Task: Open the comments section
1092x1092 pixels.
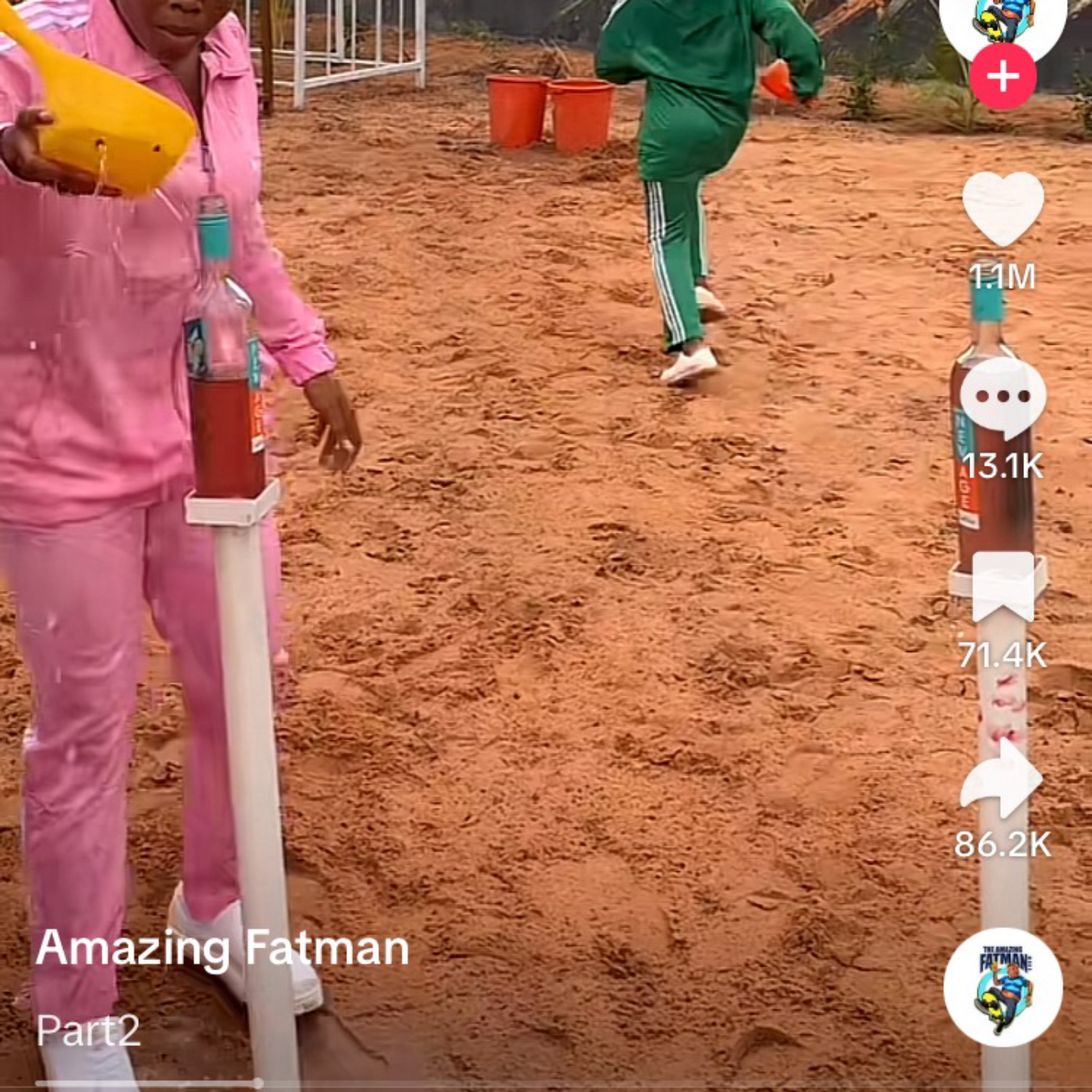Action: pyautogui.click(x=1003, y=398)
